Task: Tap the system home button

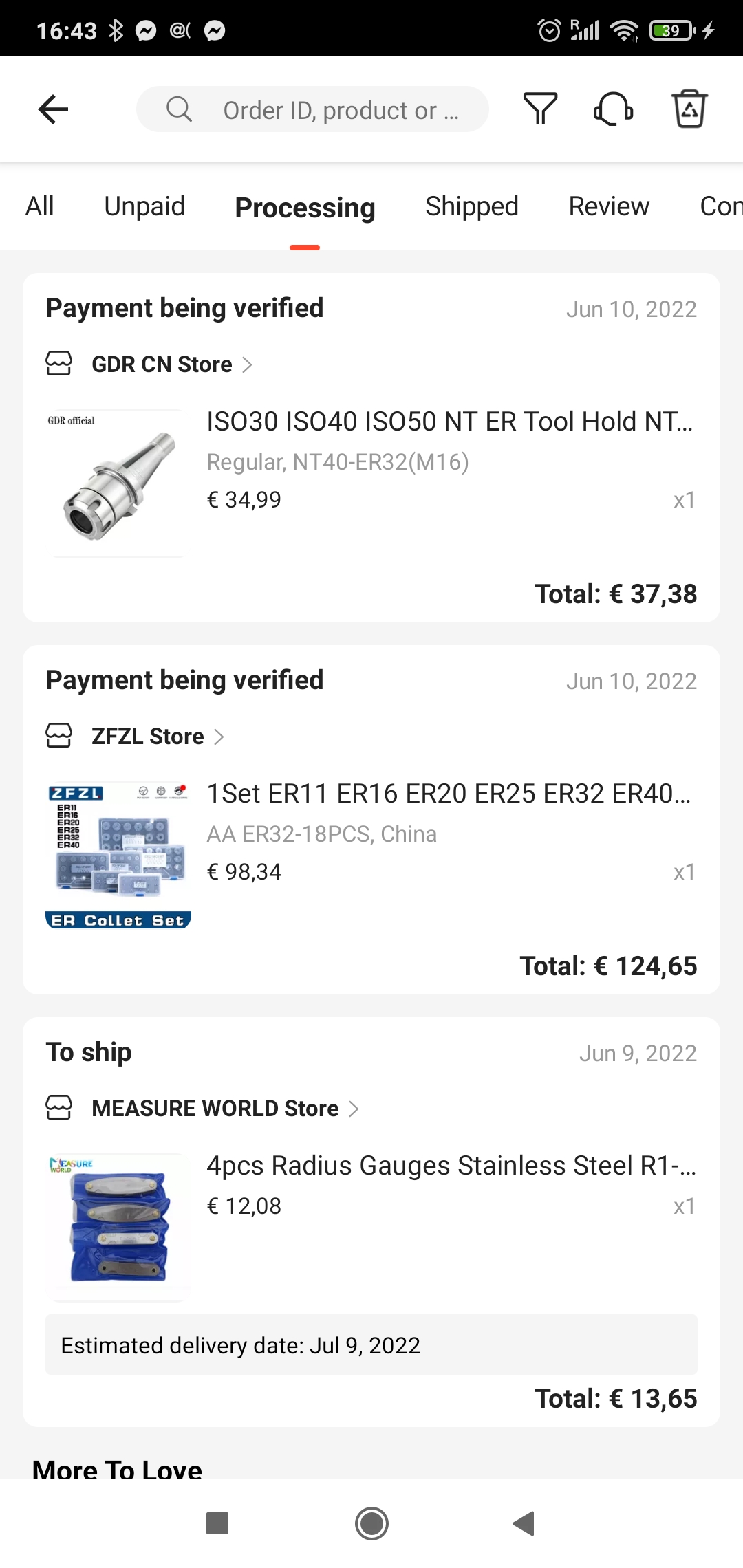Action: pos(371,1523)
